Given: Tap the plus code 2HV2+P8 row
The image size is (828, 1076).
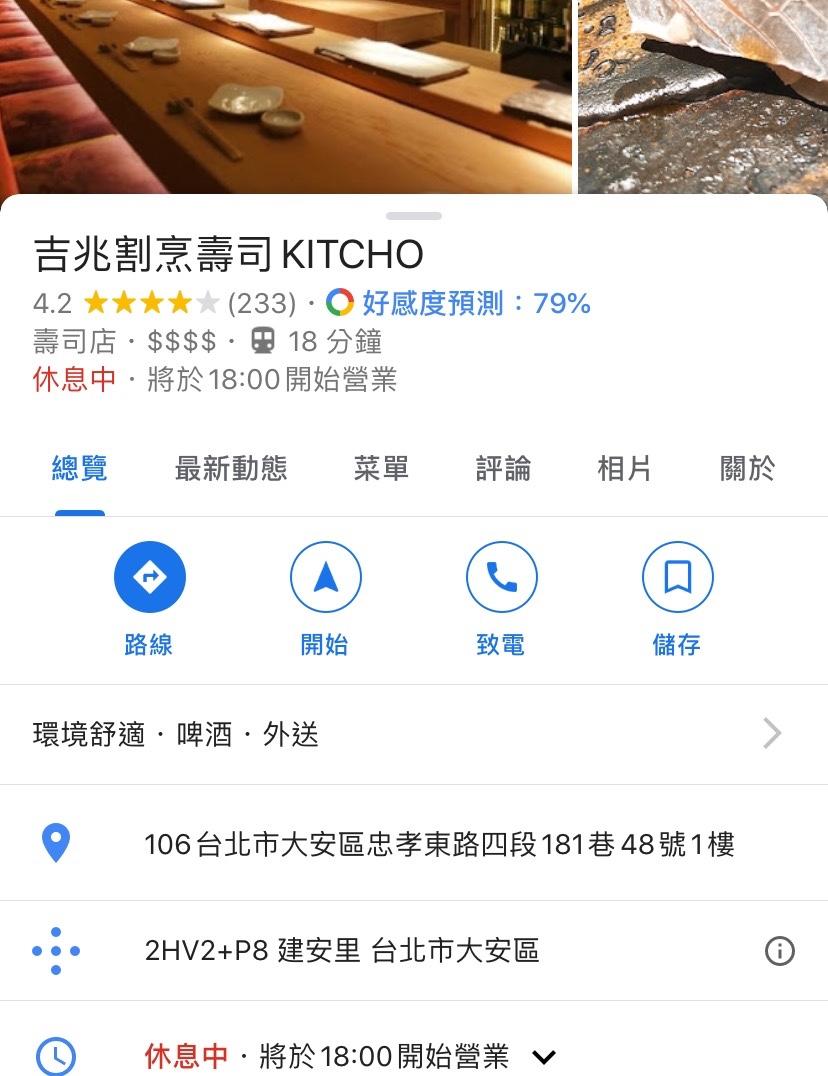Looking at the screenshot, I should click(x=342, y=950).
